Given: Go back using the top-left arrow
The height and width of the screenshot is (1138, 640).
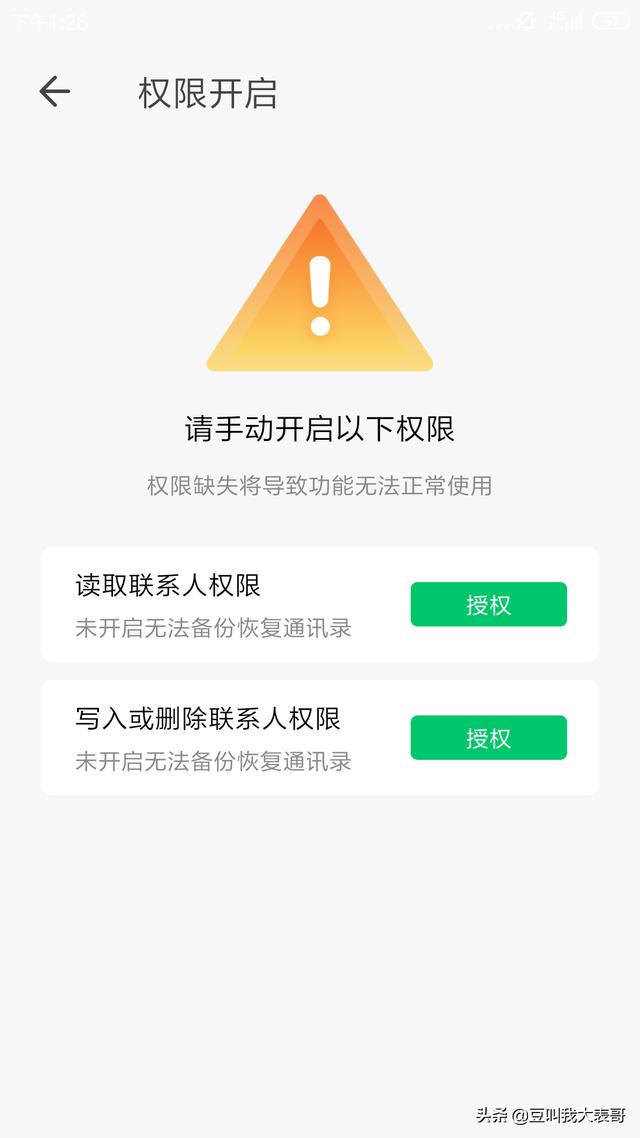Looking at the screenshot, I should tap(55, 92).
